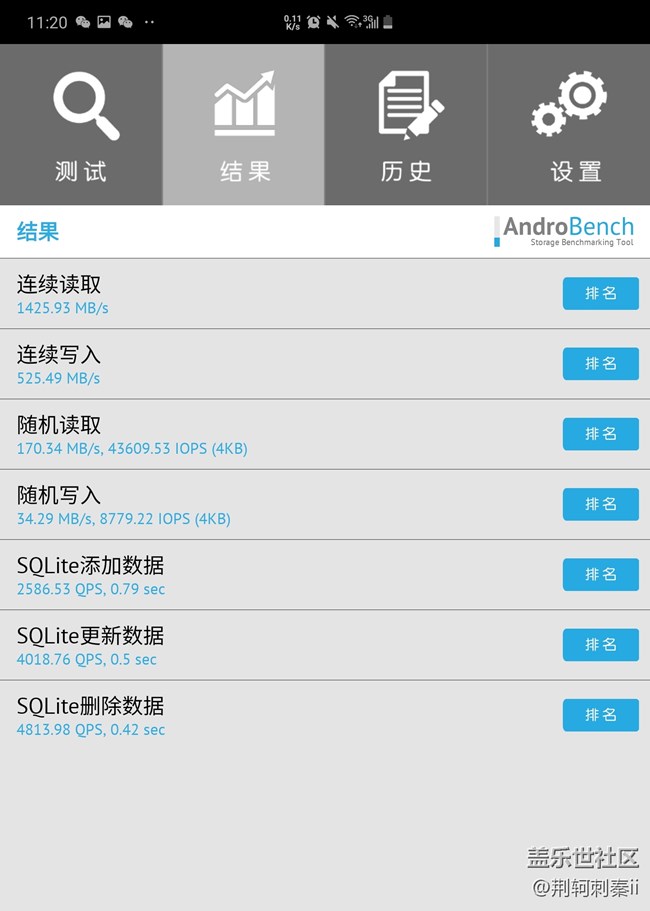Screen dimensions: 650x911
Task: Open the 历史 tab
Action: [406, 125]
